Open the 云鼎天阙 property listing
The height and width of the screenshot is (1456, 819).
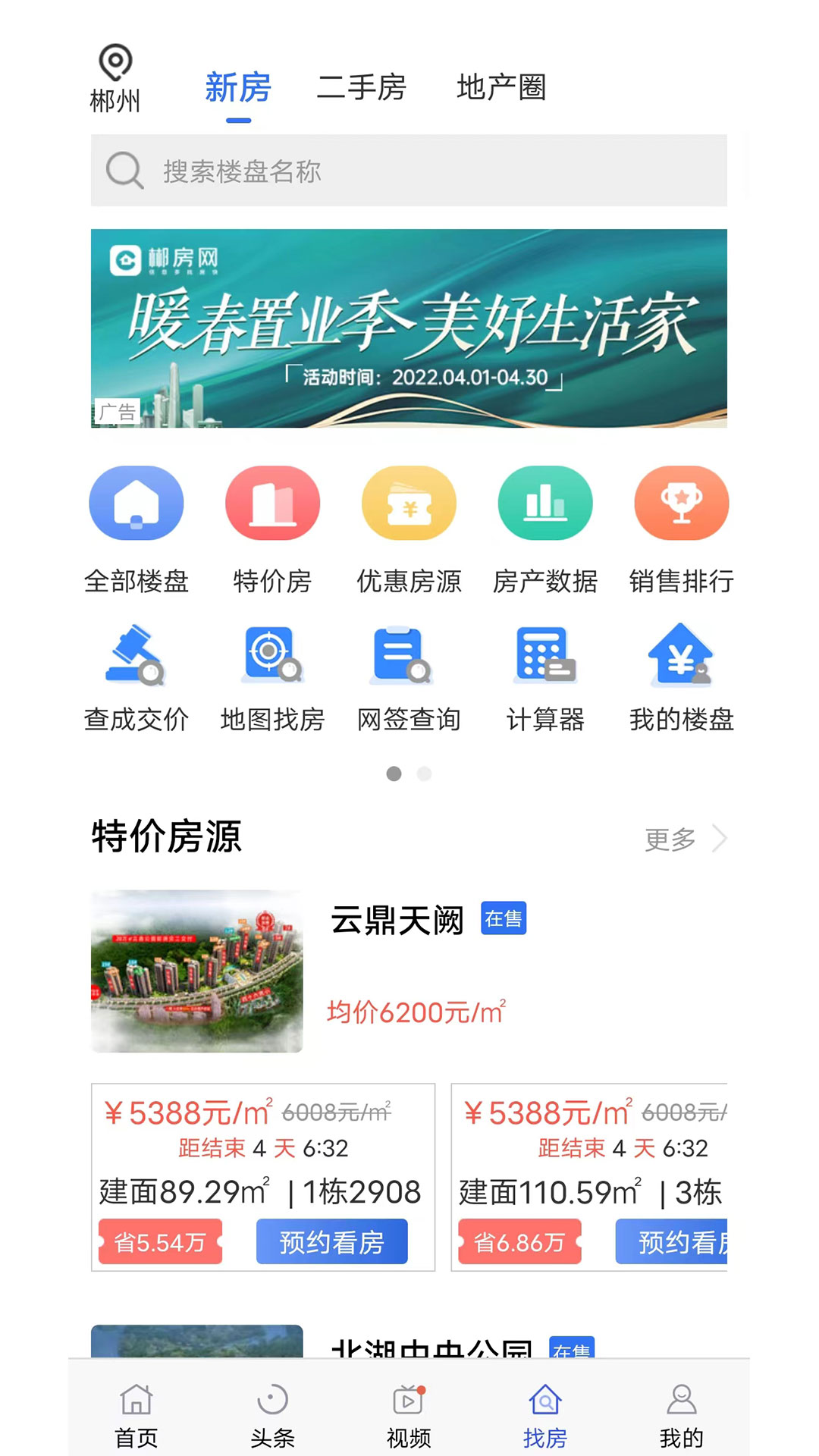coord(409,971)
